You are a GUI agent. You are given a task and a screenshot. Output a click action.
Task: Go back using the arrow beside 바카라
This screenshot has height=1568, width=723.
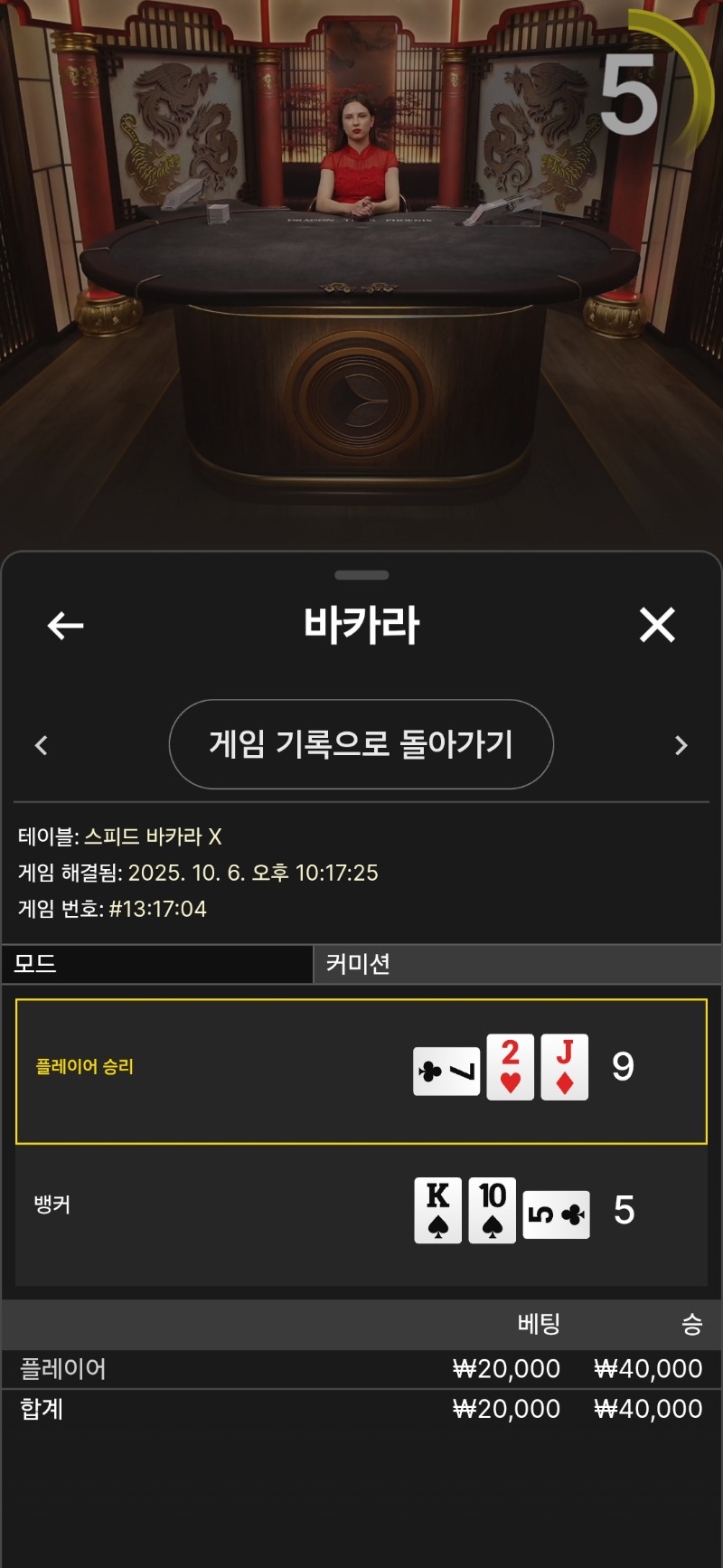[x=65, y=625]
